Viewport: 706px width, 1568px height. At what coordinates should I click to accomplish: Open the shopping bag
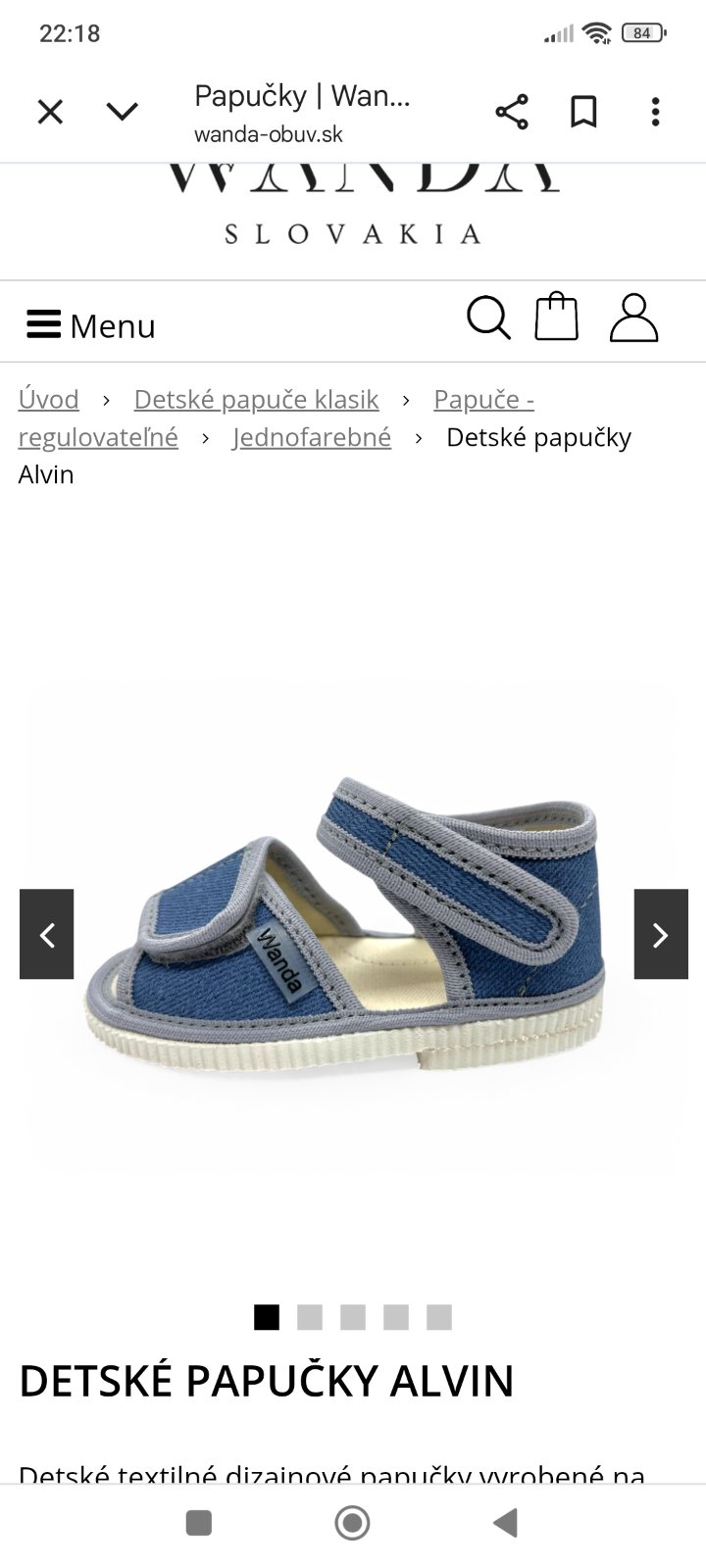[556, 318]
